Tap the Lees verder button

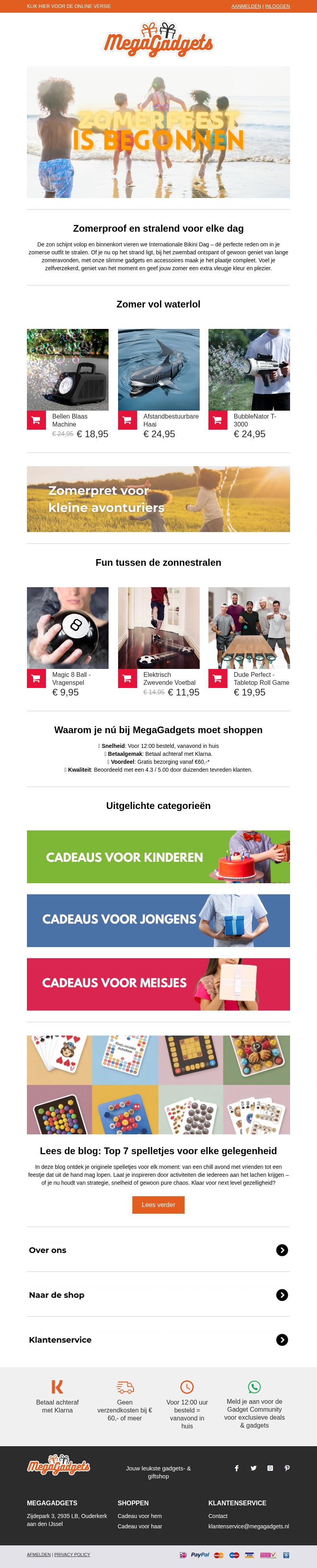tap(158, 1205)
